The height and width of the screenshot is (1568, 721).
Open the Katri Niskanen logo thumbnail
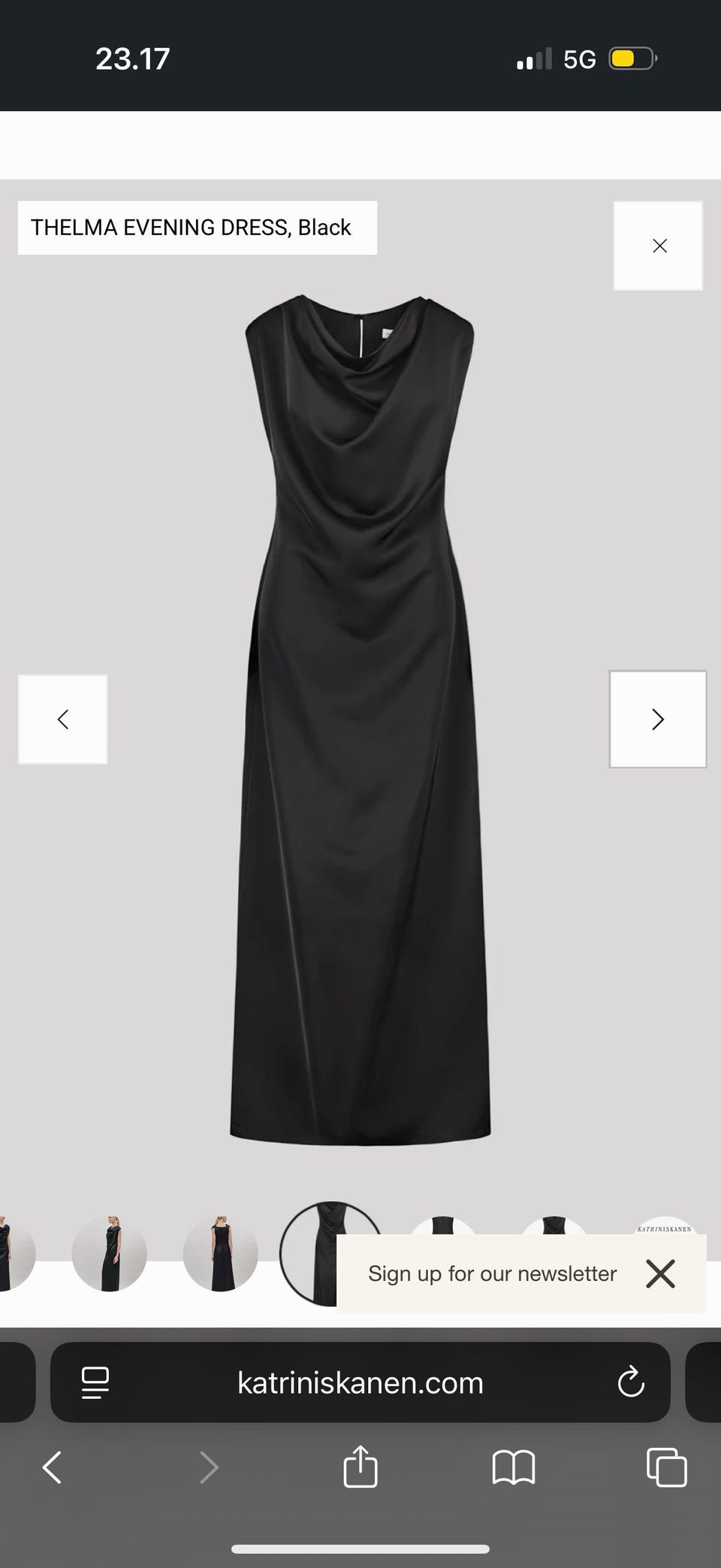pos(665,1226)
